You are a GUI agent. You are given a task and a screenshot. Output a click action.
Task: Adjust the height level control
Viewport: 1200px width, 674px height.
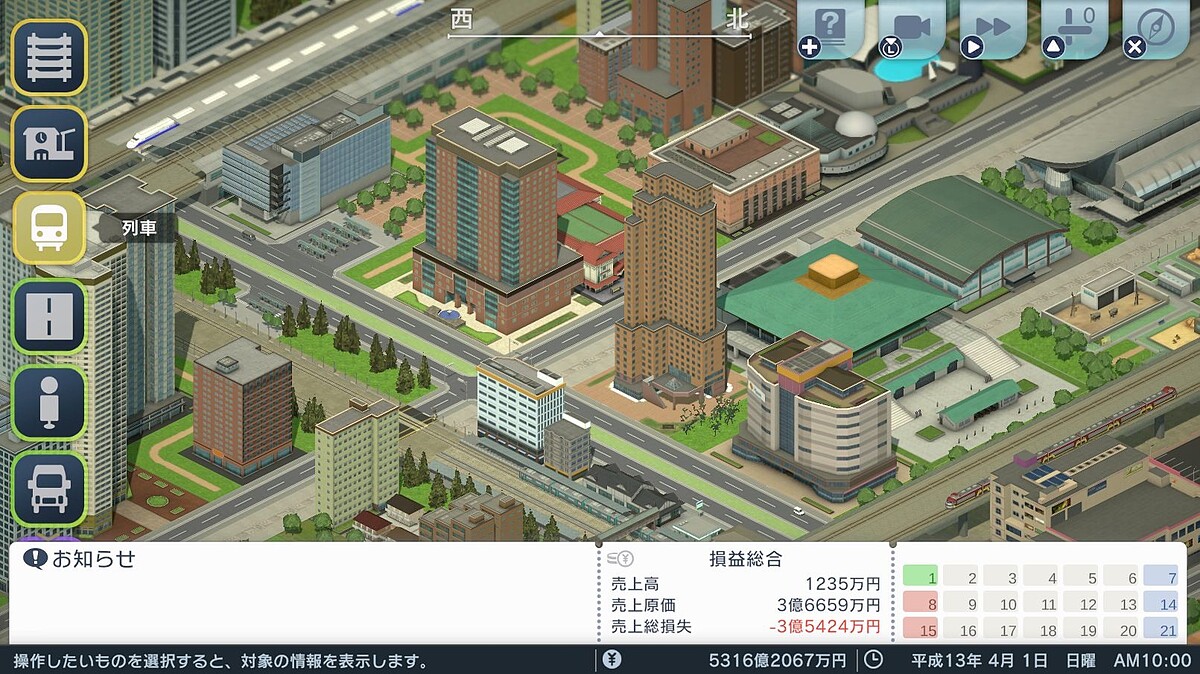point(1075,27)
